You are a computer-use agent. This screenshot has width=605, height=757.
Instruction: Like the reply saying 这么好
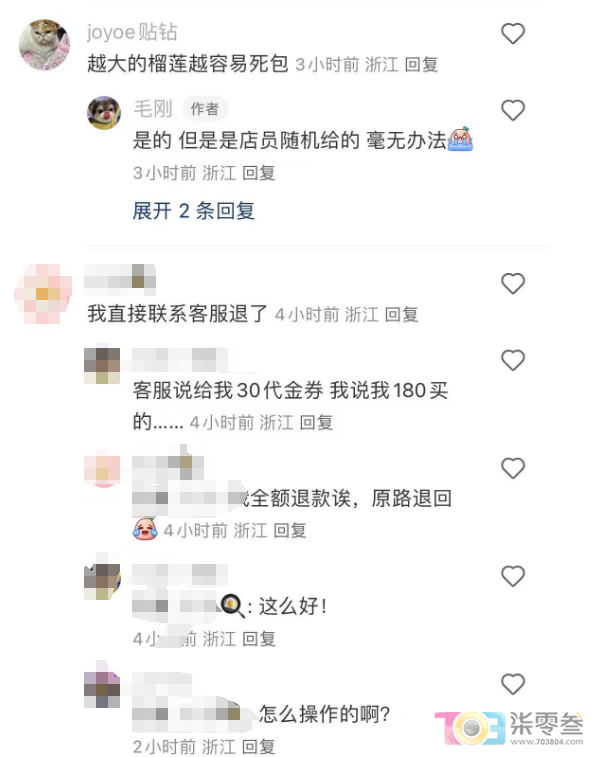click(512, 577)
